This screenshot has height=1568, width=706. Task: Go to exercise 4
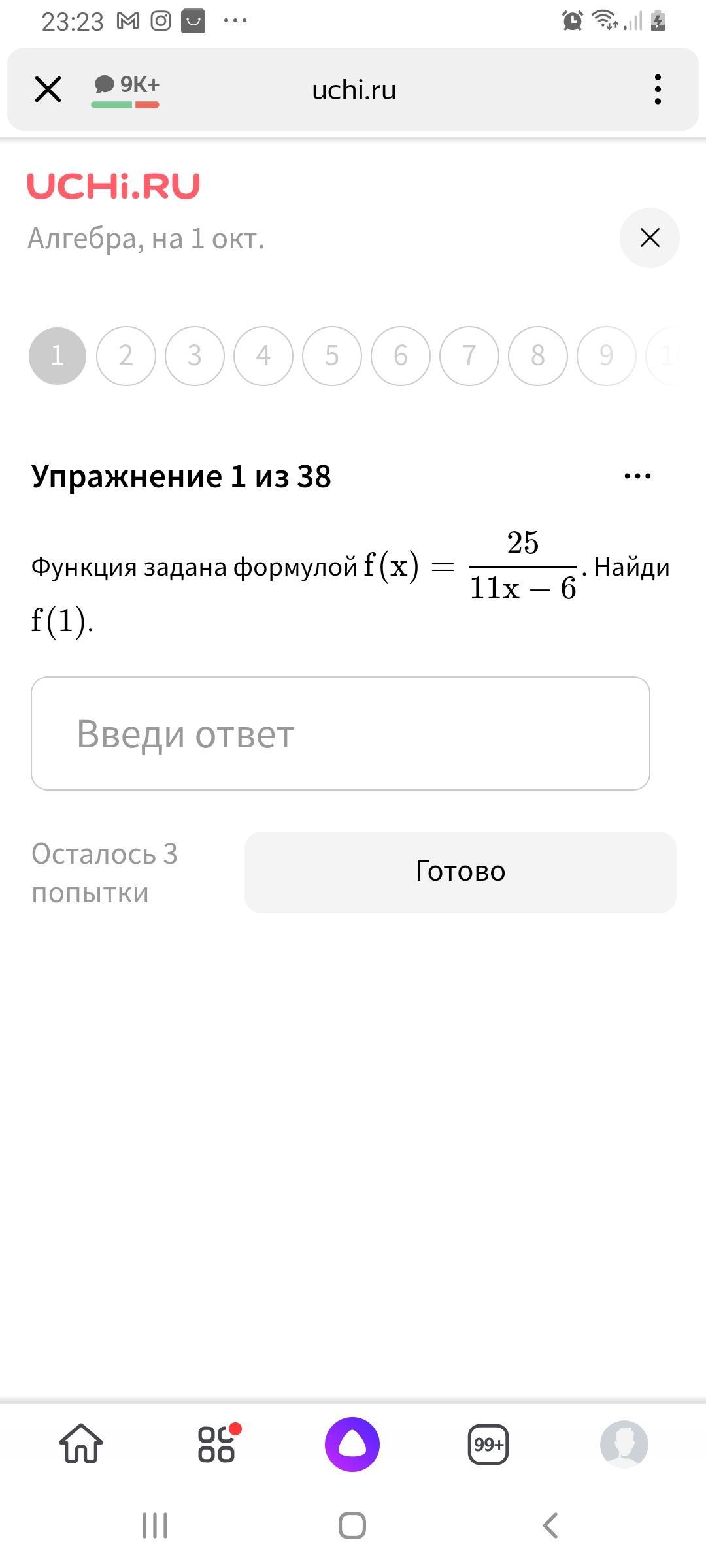tap(263, 356)
